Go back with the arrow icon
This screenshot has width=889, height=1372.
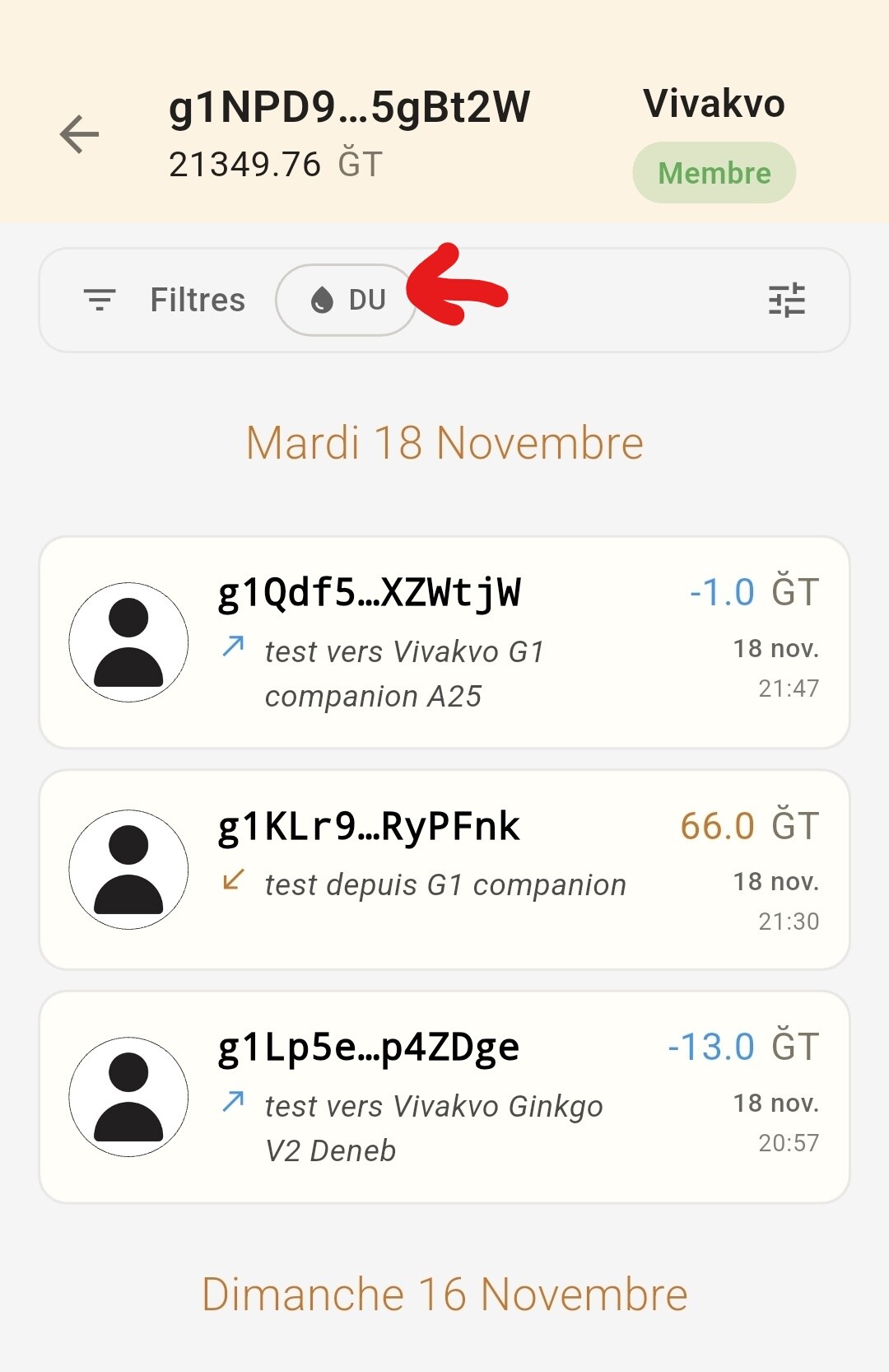[79, 134]
